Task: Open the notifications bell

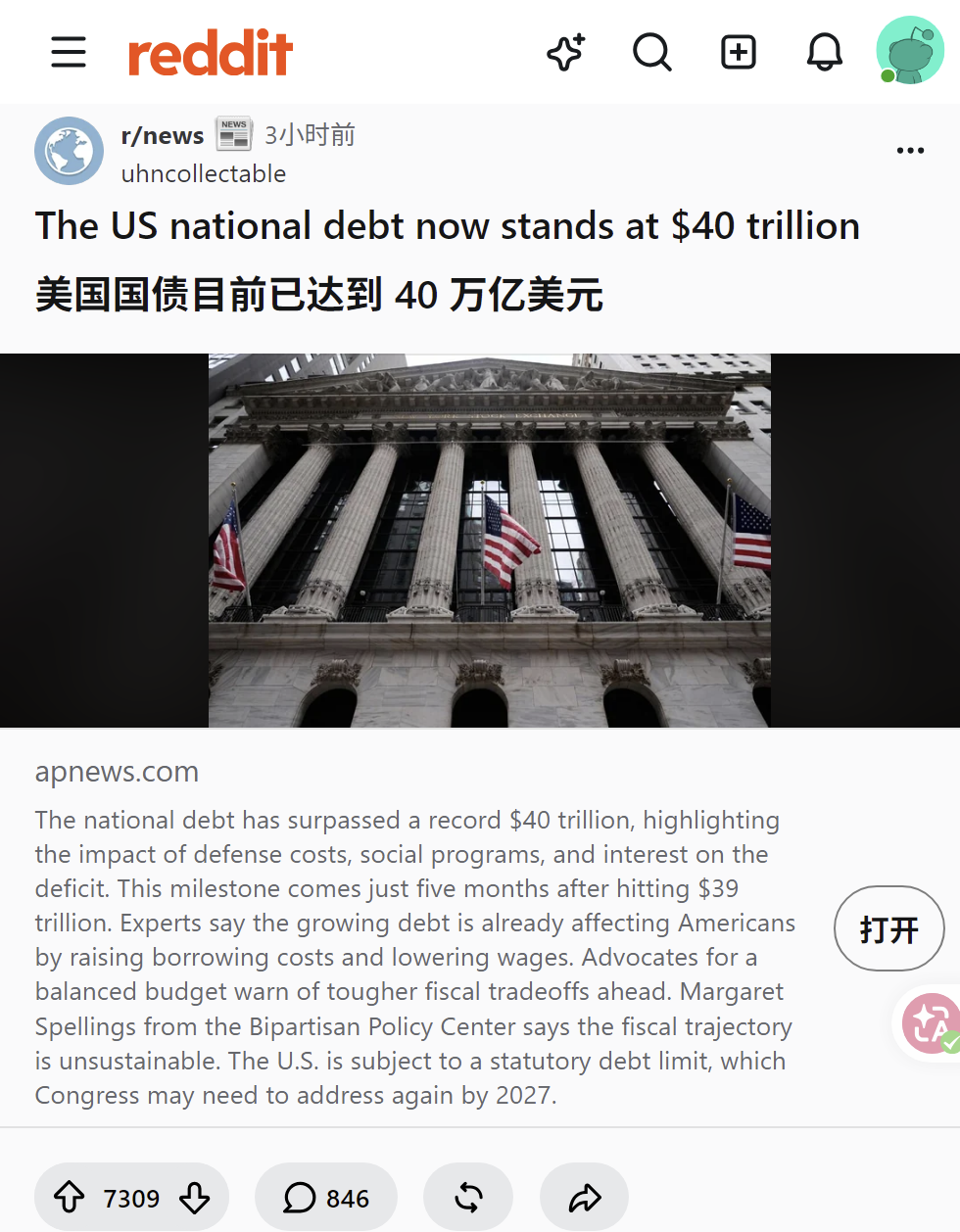Action: tap(825, 52)
